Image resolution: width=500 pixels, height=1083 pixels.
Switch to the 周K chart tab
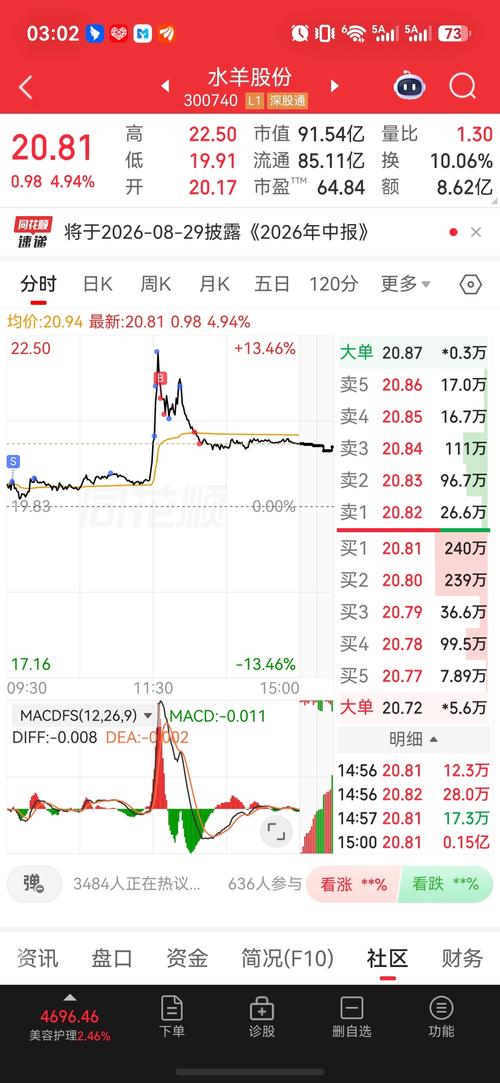click(x=155, y=284)
